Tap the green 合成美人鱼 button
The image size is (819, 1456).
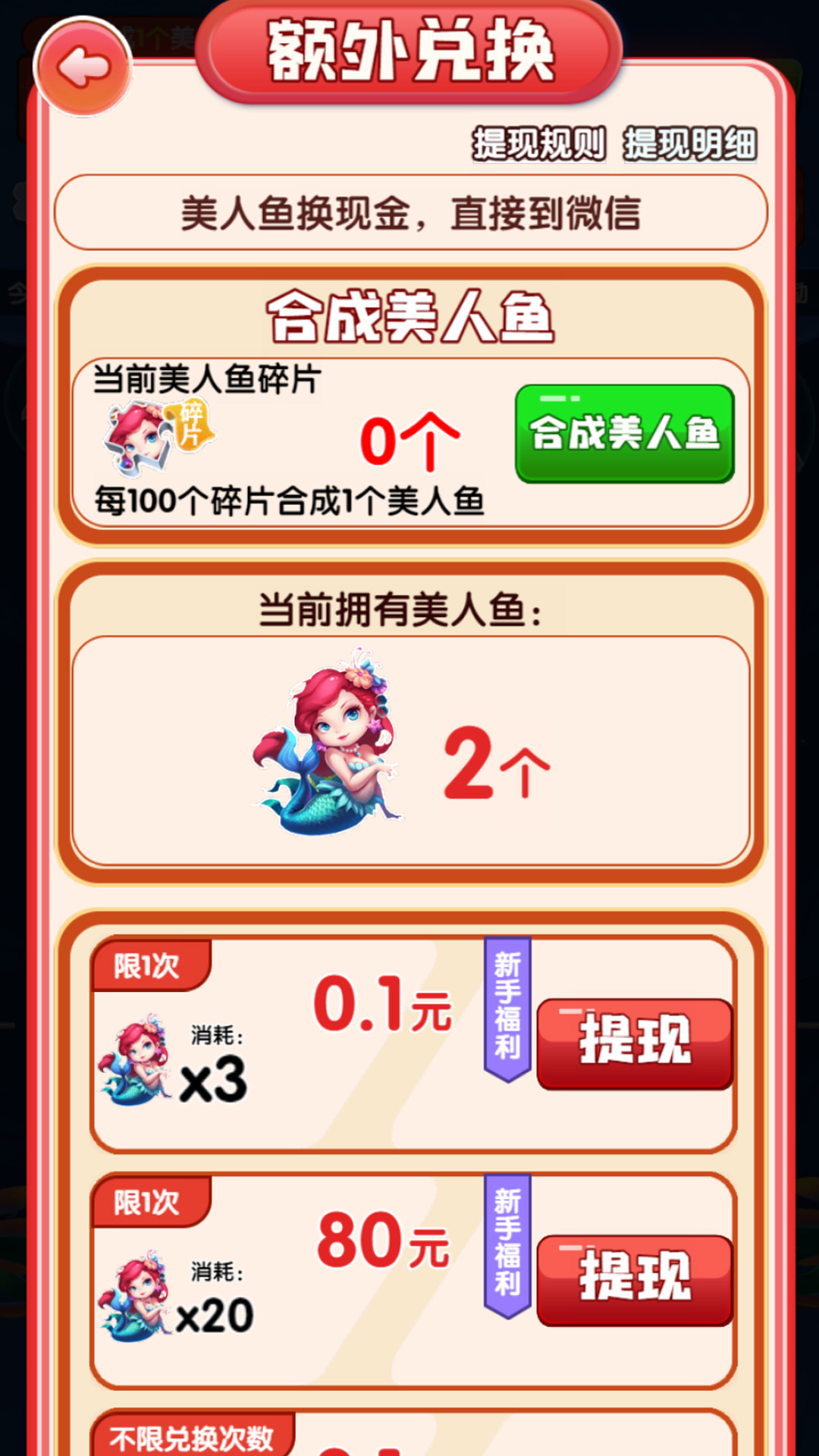(624, 434)
